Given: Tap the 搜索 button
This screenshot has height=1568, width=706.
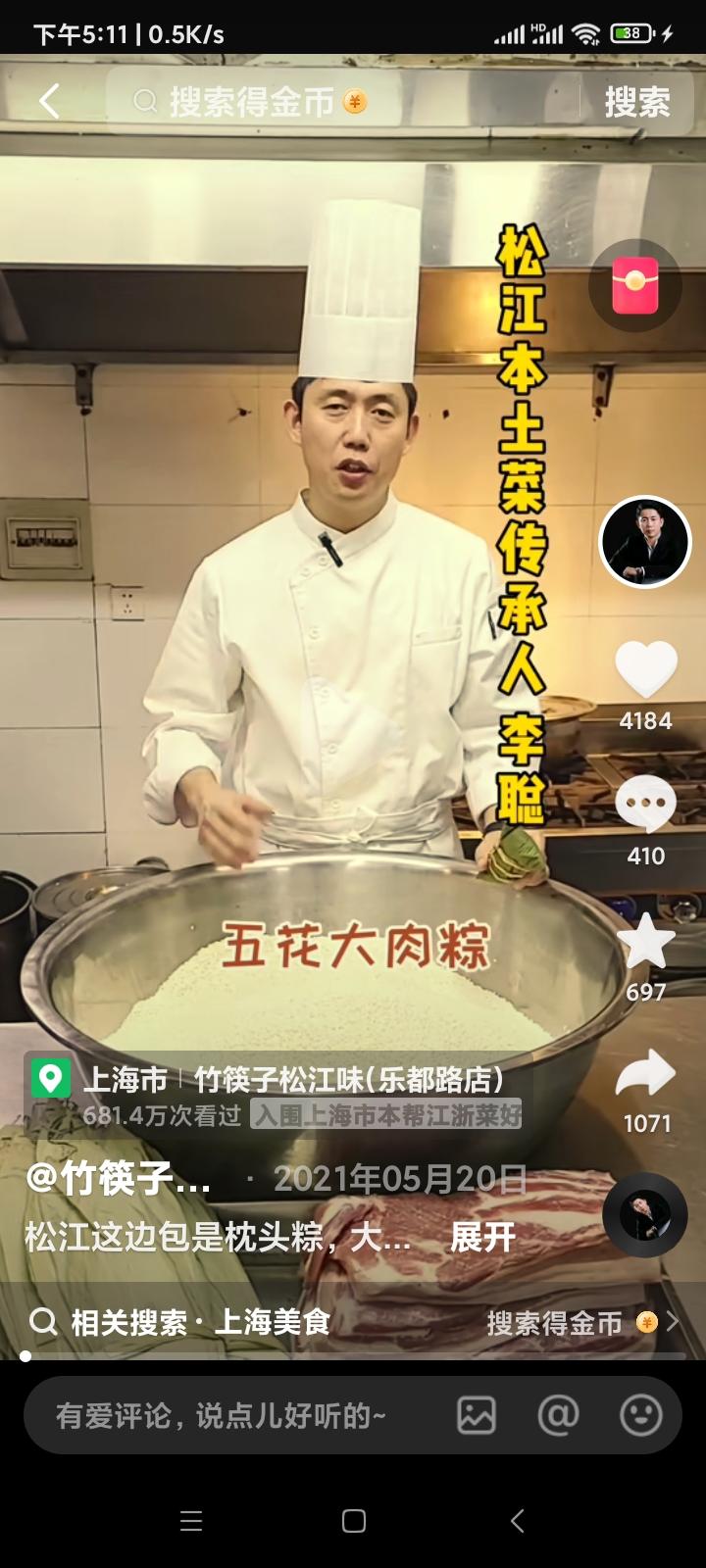Looking at the screenshot, I should 636,101.
